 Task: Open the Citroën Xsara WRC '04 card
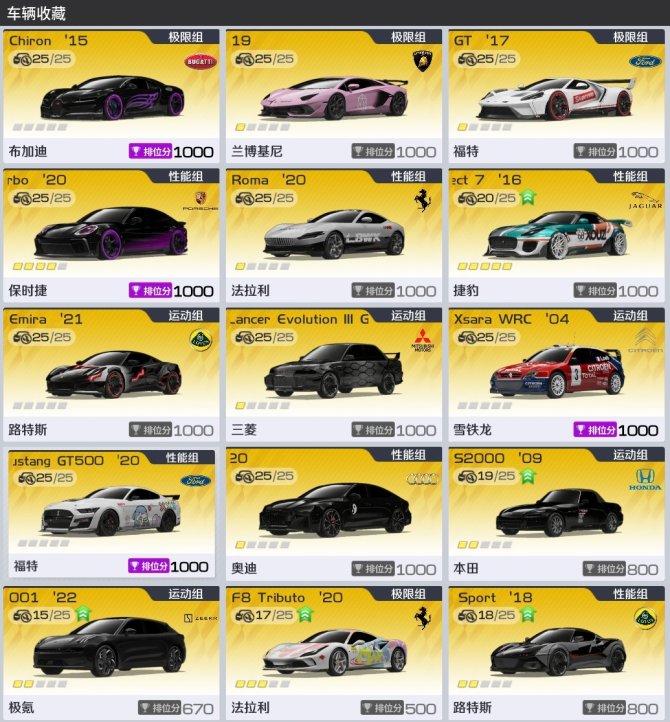tap(555, 375)
